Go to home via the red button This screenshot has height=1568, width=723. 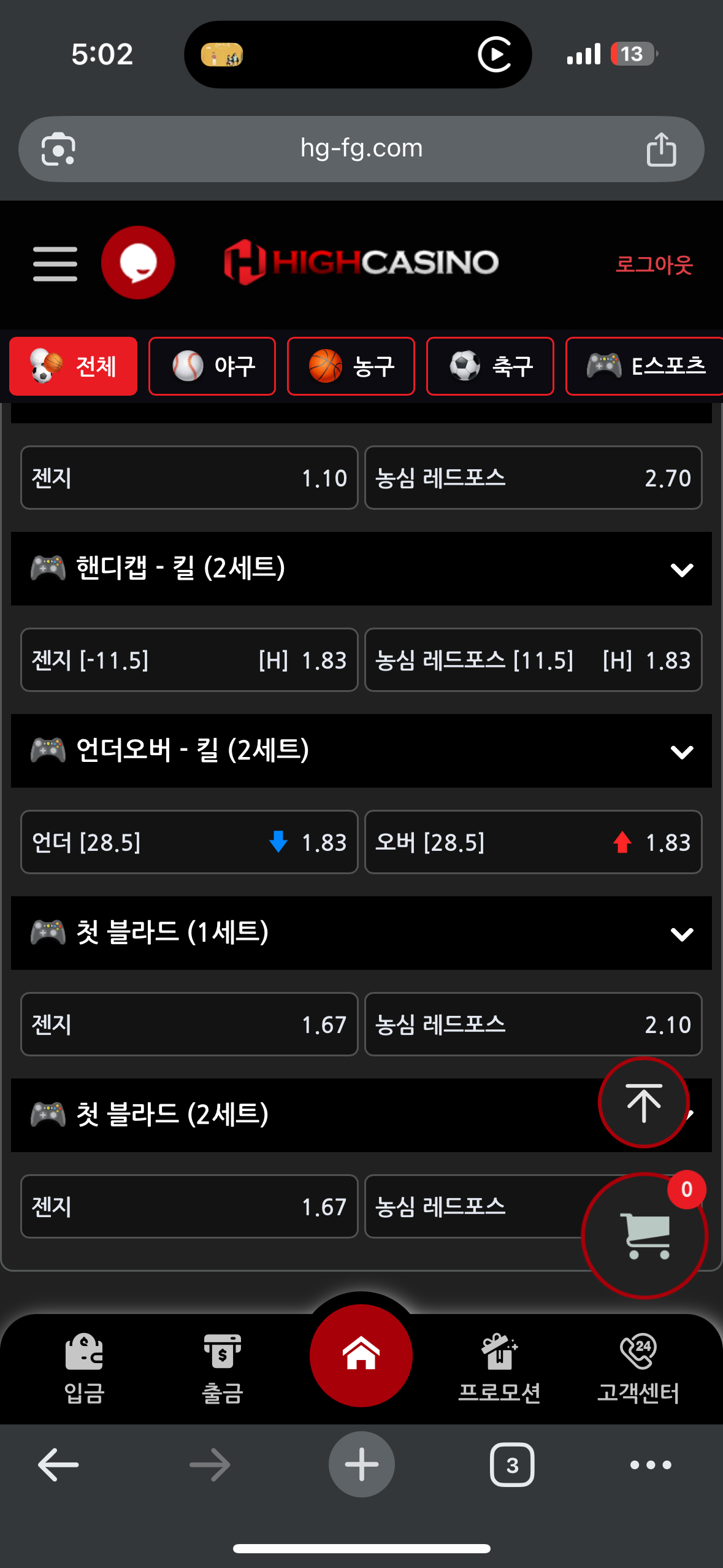pos(361,1356)
